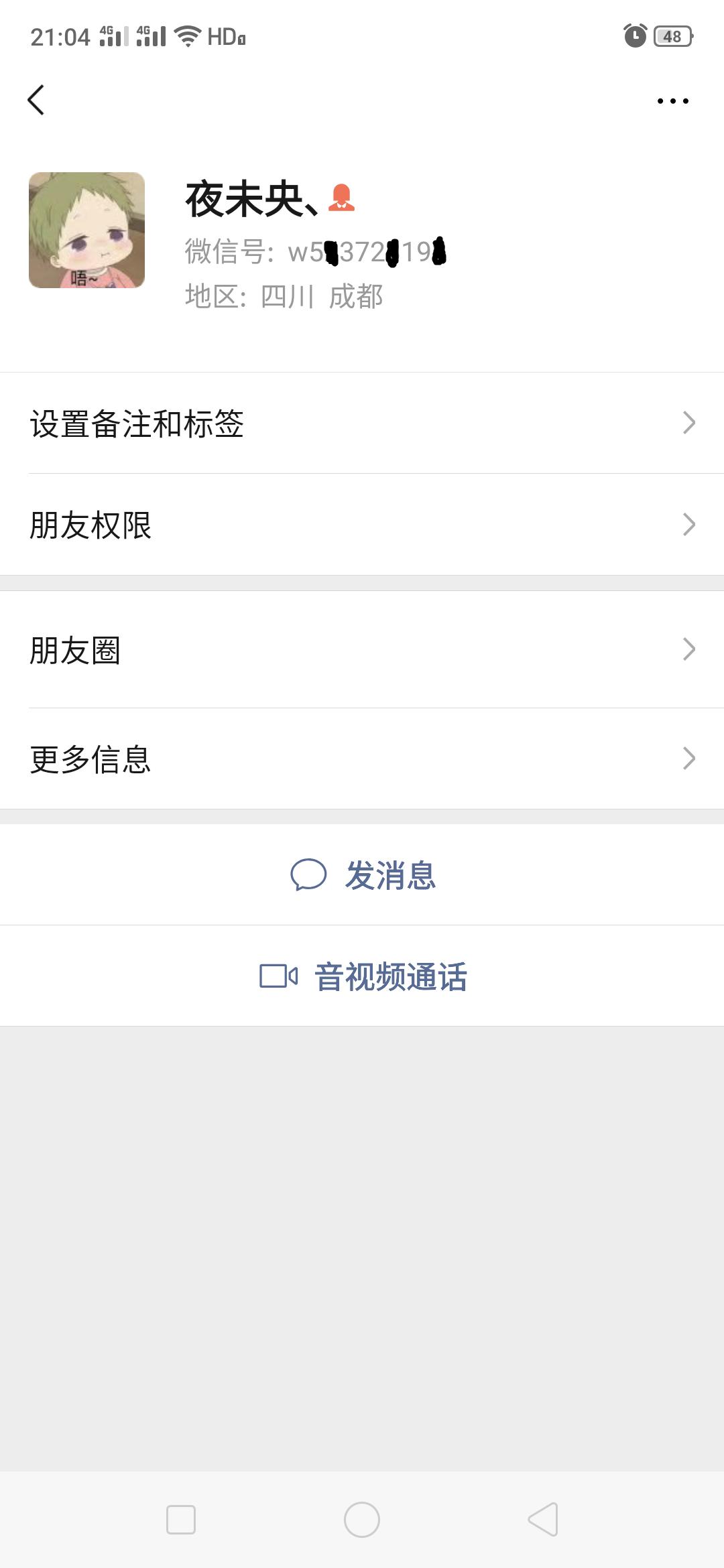Go back using the top-left arrow

tap(36, 101)
